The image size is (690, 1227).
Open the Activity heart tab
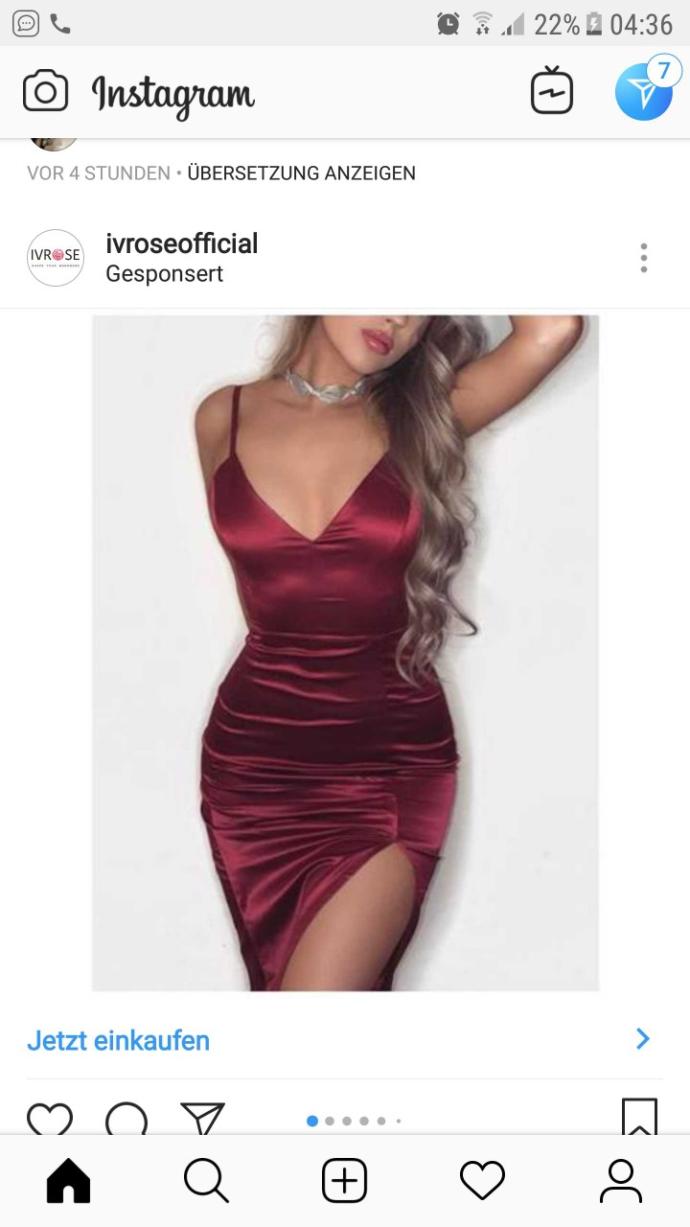pos(482,1181)
